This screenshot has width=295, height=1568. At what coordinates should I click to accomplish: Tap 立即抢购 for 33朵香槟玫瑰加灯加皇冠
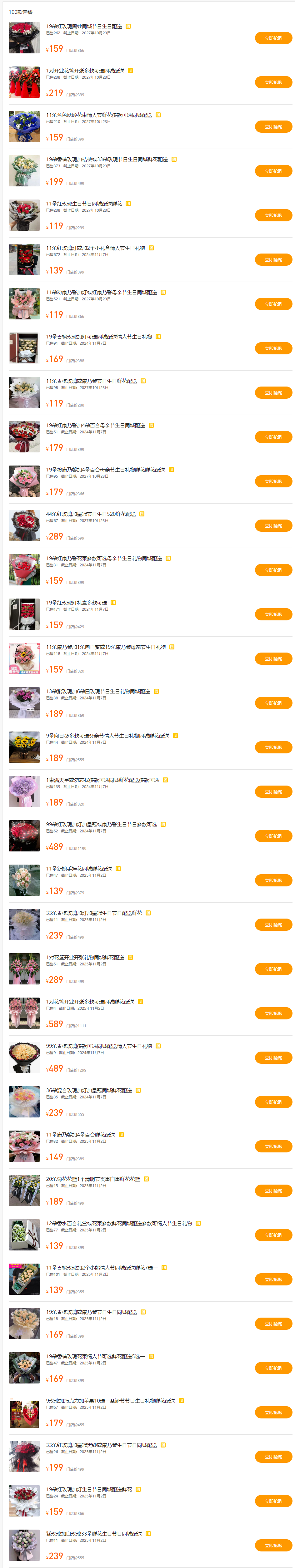click(273, 925)
